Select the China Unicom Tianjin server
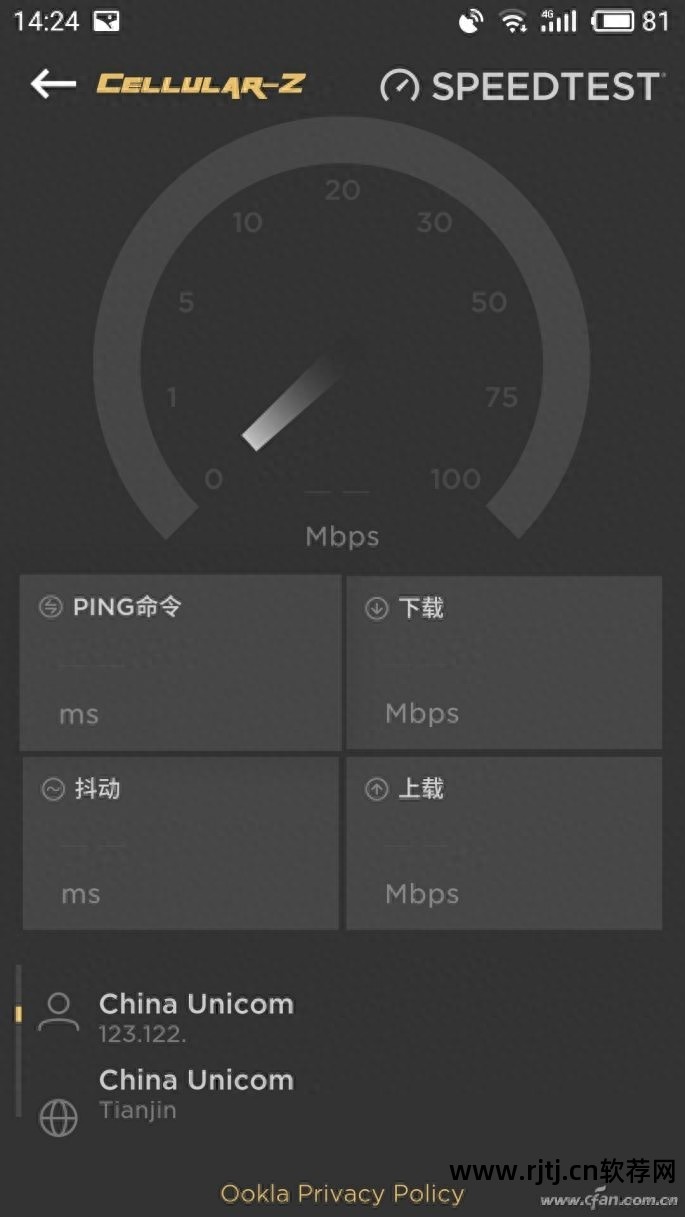 click(x=195, y=1093)
